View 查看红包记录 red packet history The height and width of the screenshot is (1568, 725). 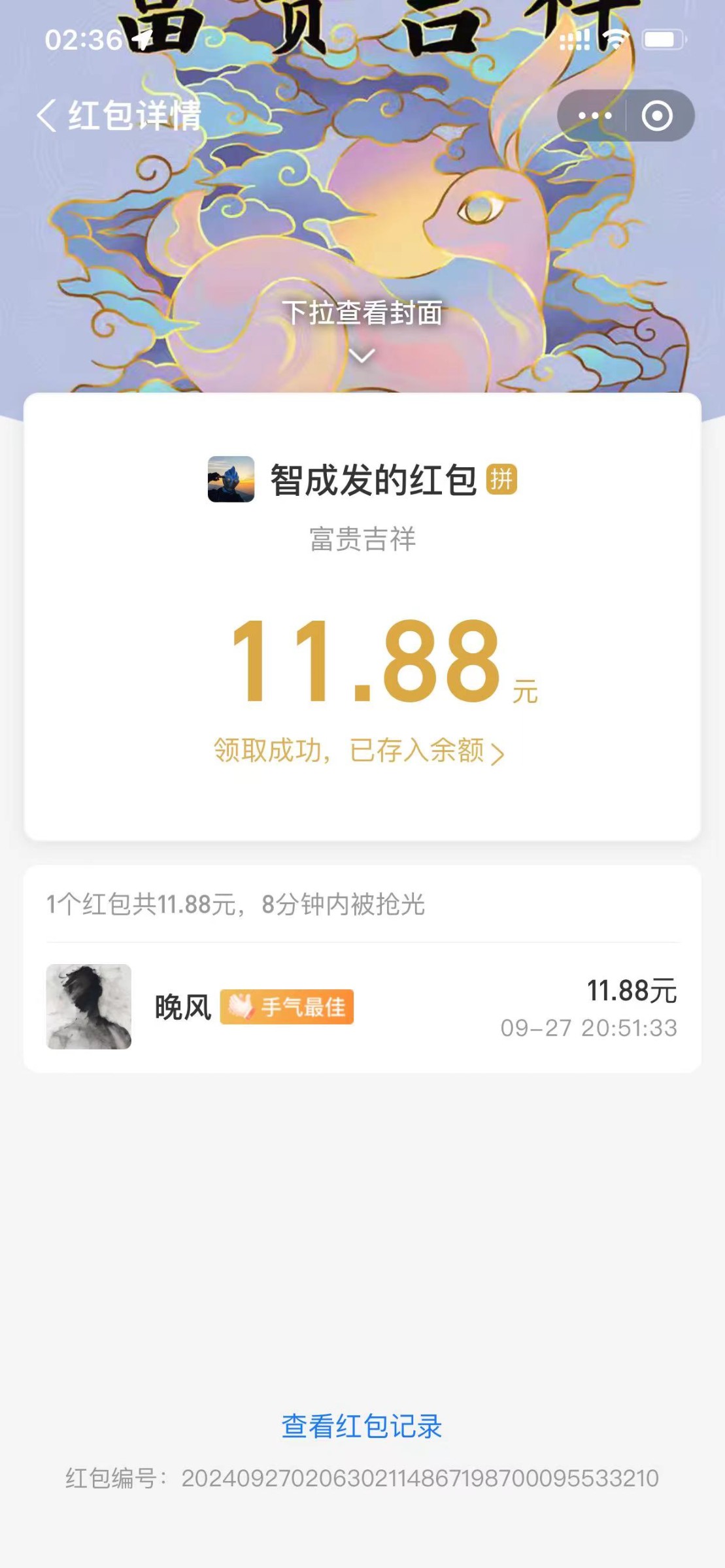pyautogui.click(x=362, y=1426)
